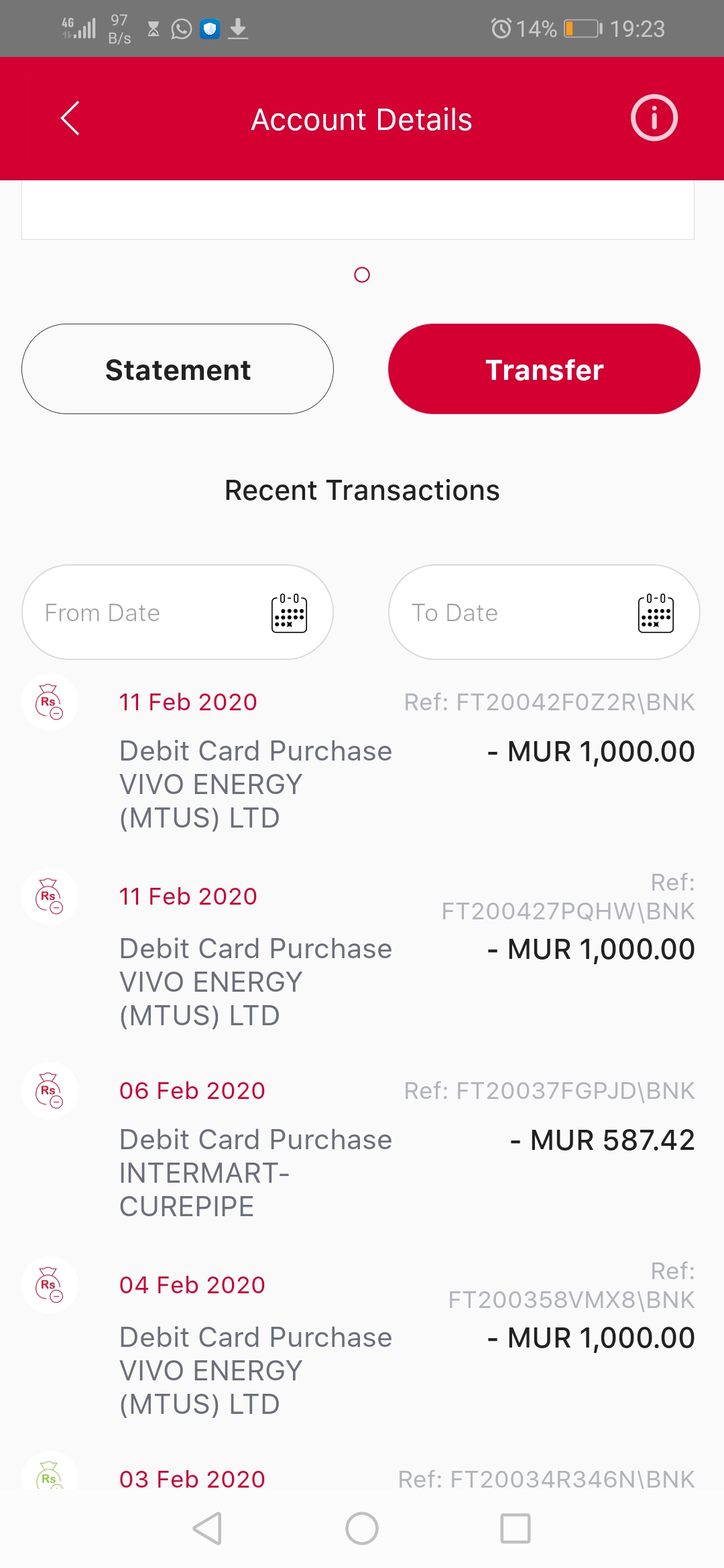The image size is (724, 1568).
Task: Open the Statement button
Action: 178,369
